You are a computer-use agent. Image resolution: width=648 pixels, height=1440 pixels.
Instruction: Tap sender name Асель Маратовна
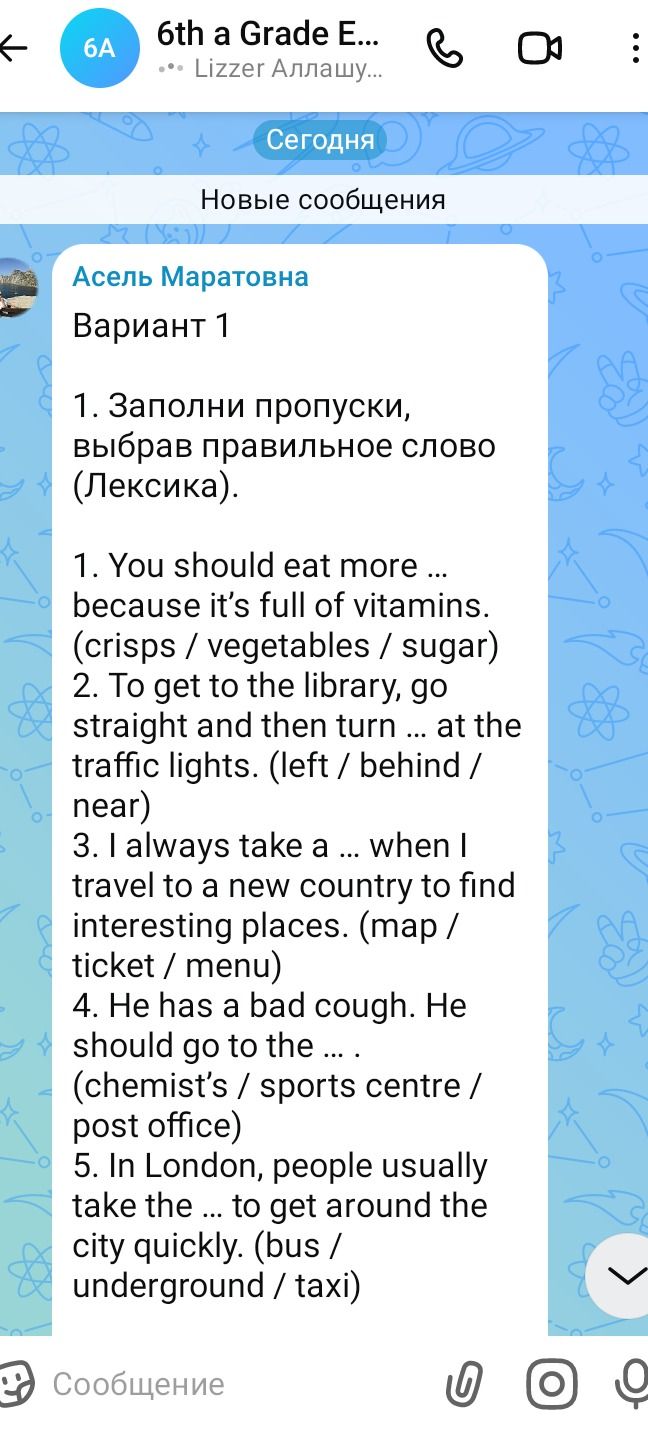coord(190,276)
